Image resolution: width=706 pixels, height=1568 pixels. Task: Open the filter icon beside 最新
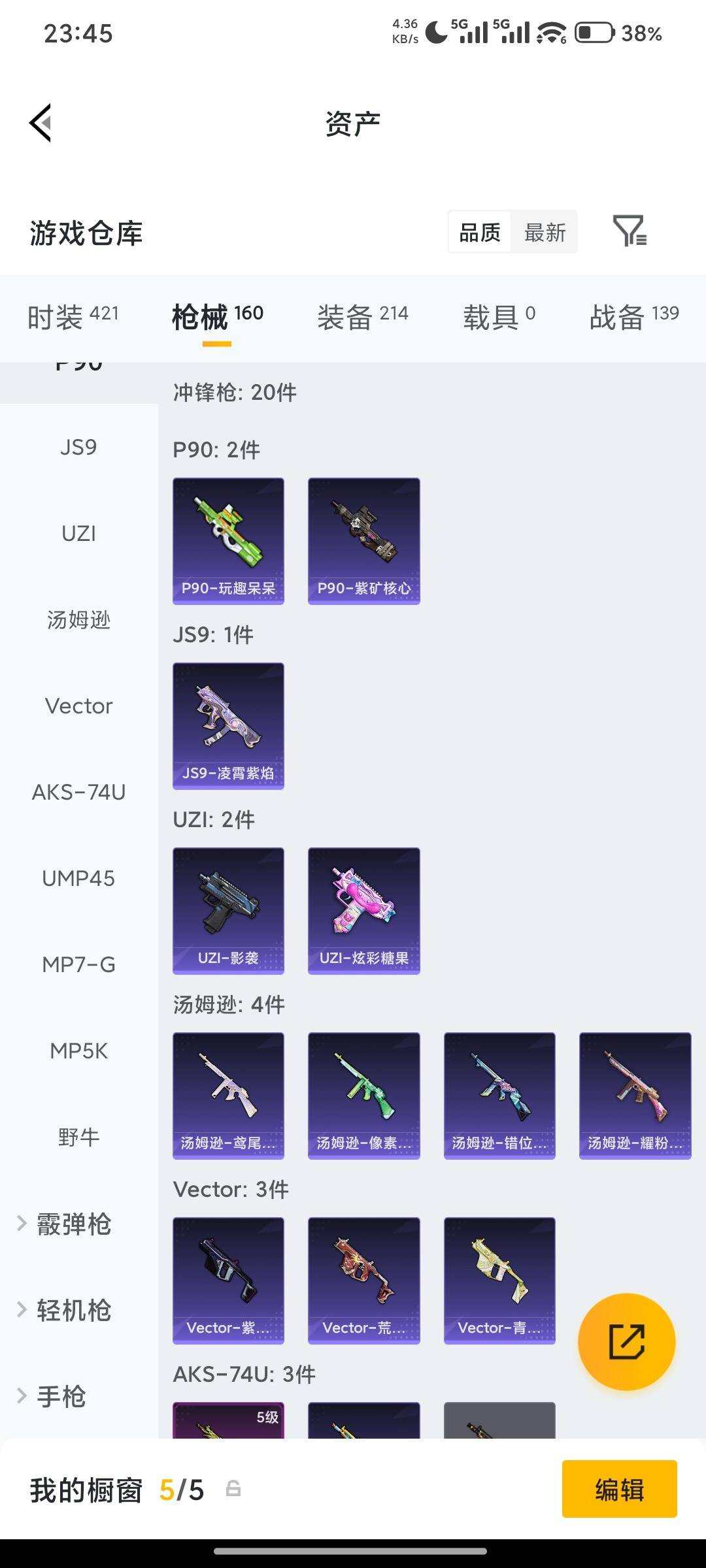(630, 231)
